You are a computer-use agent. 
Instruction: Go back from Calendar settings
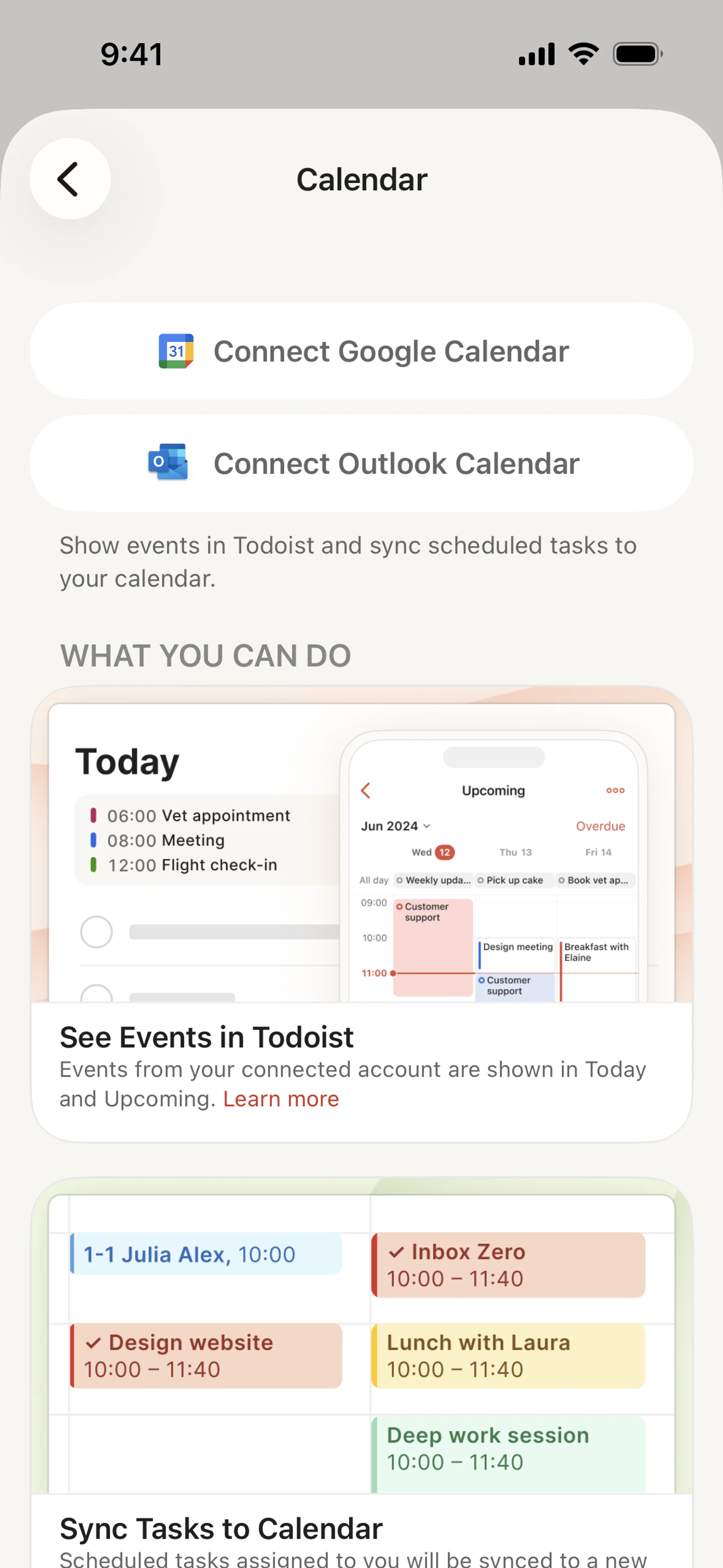click(69, 179)
